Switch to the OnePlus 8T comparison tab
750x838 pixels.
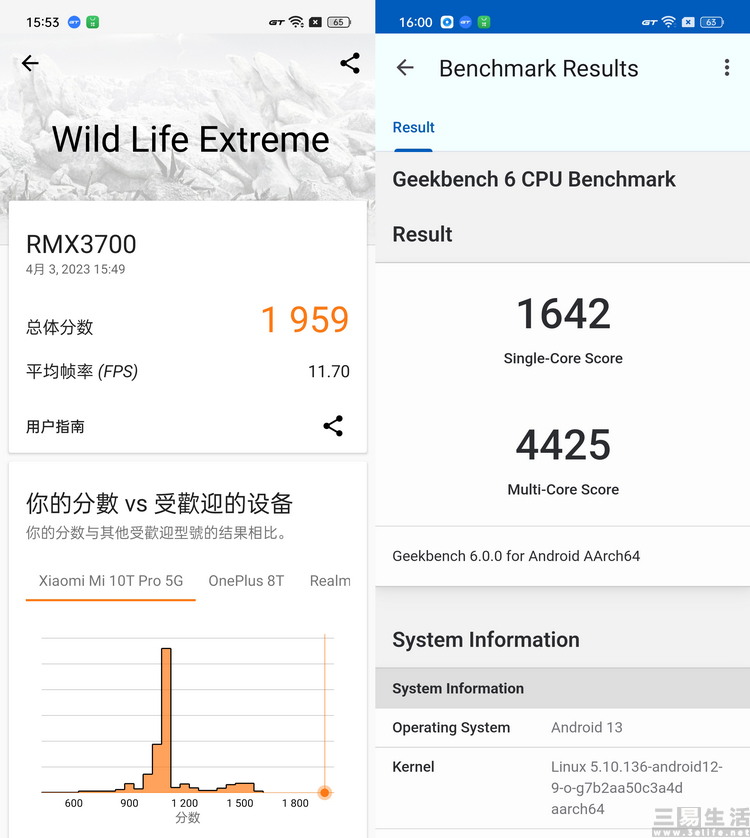tap(246, 581)
